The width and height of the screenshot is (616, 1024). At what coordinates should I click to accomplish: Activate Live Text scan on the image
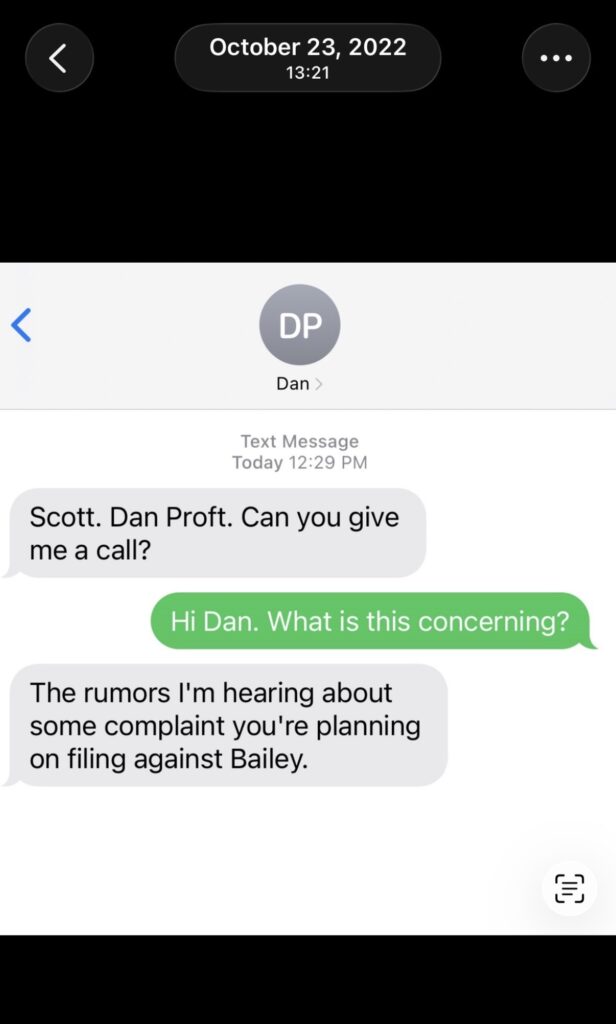point(569,887)
